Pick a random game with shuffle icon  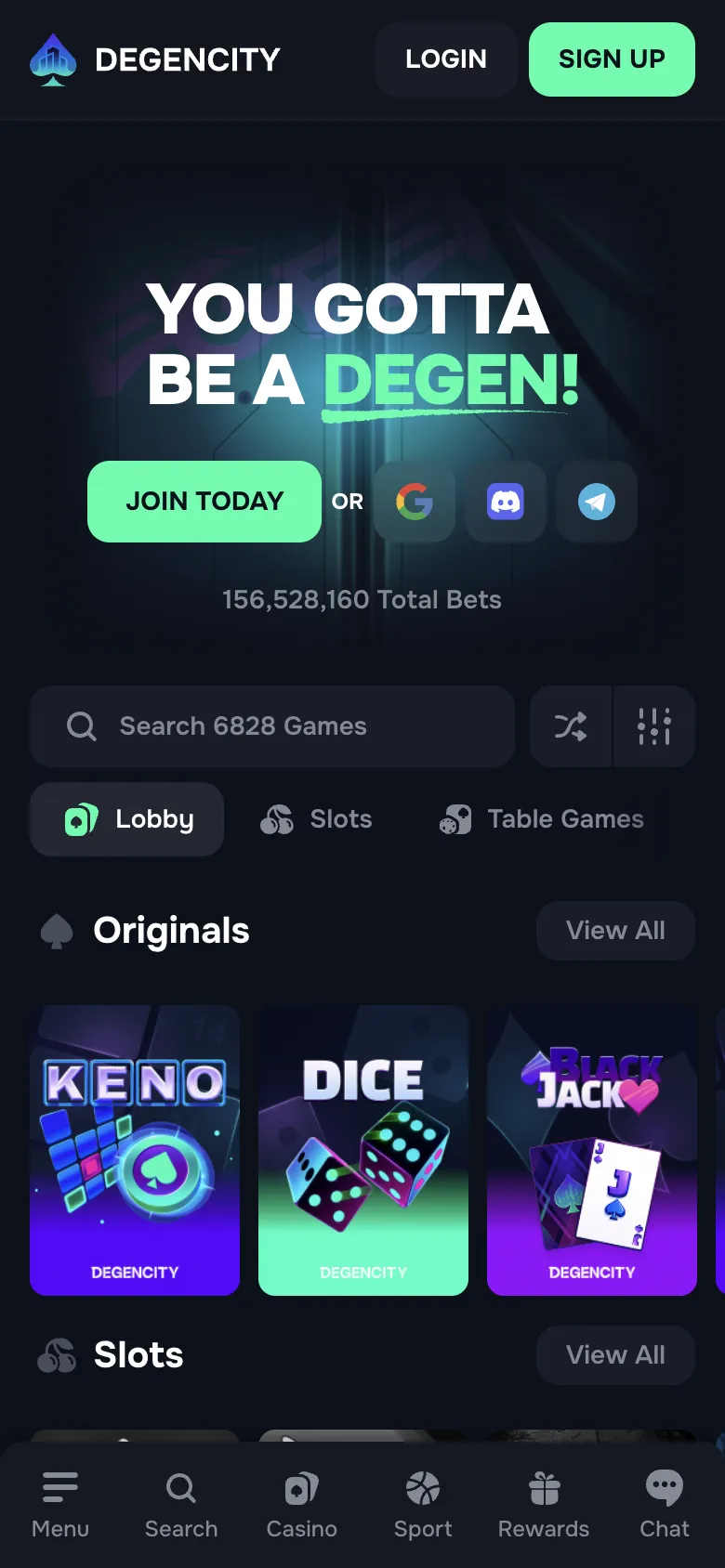tap(571, 726)
